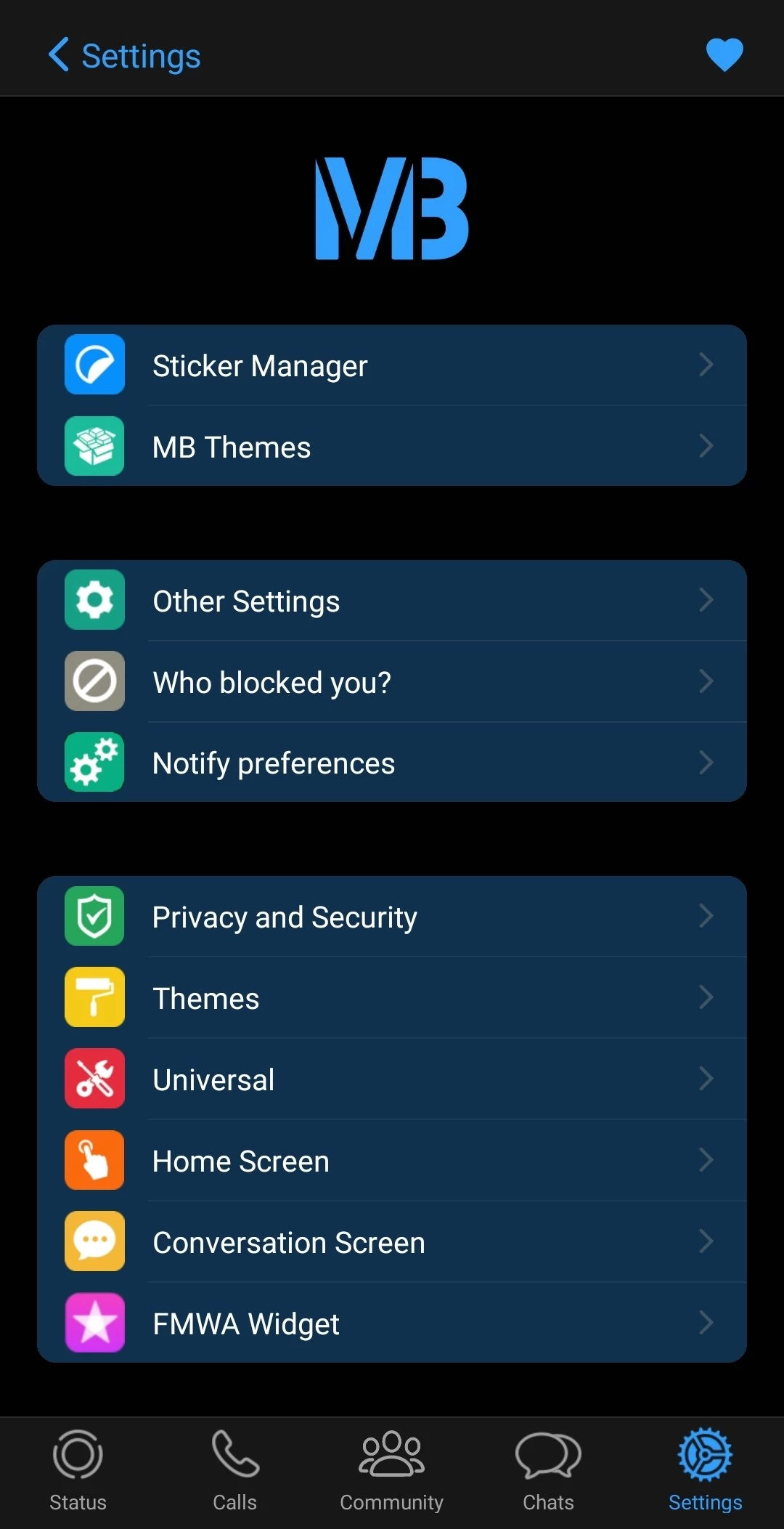This screenshot has width=784, height=1529.
Task: Open FMWA Widget settings
Action: point(392,1323)
